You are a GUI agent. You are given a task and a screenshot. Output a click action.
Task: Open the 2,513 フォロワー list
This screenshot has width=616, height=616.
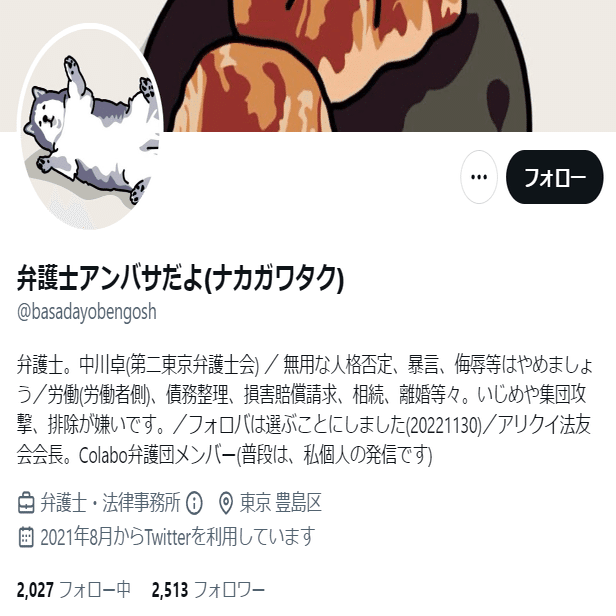208,590
